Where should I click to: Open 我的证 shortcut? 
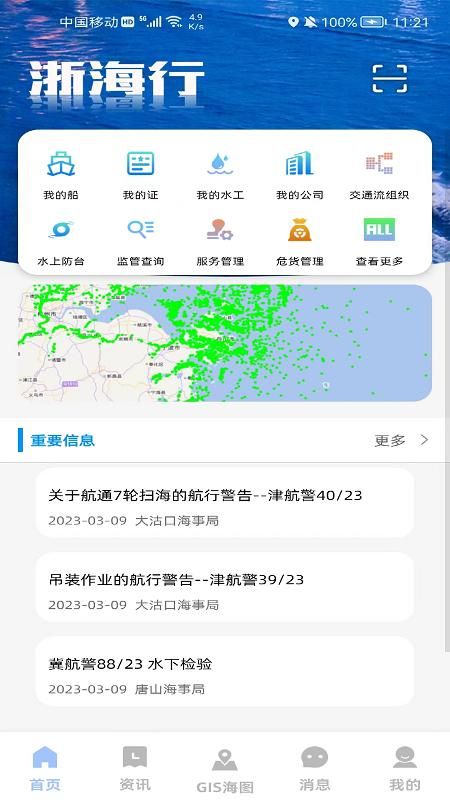[140, 175]
